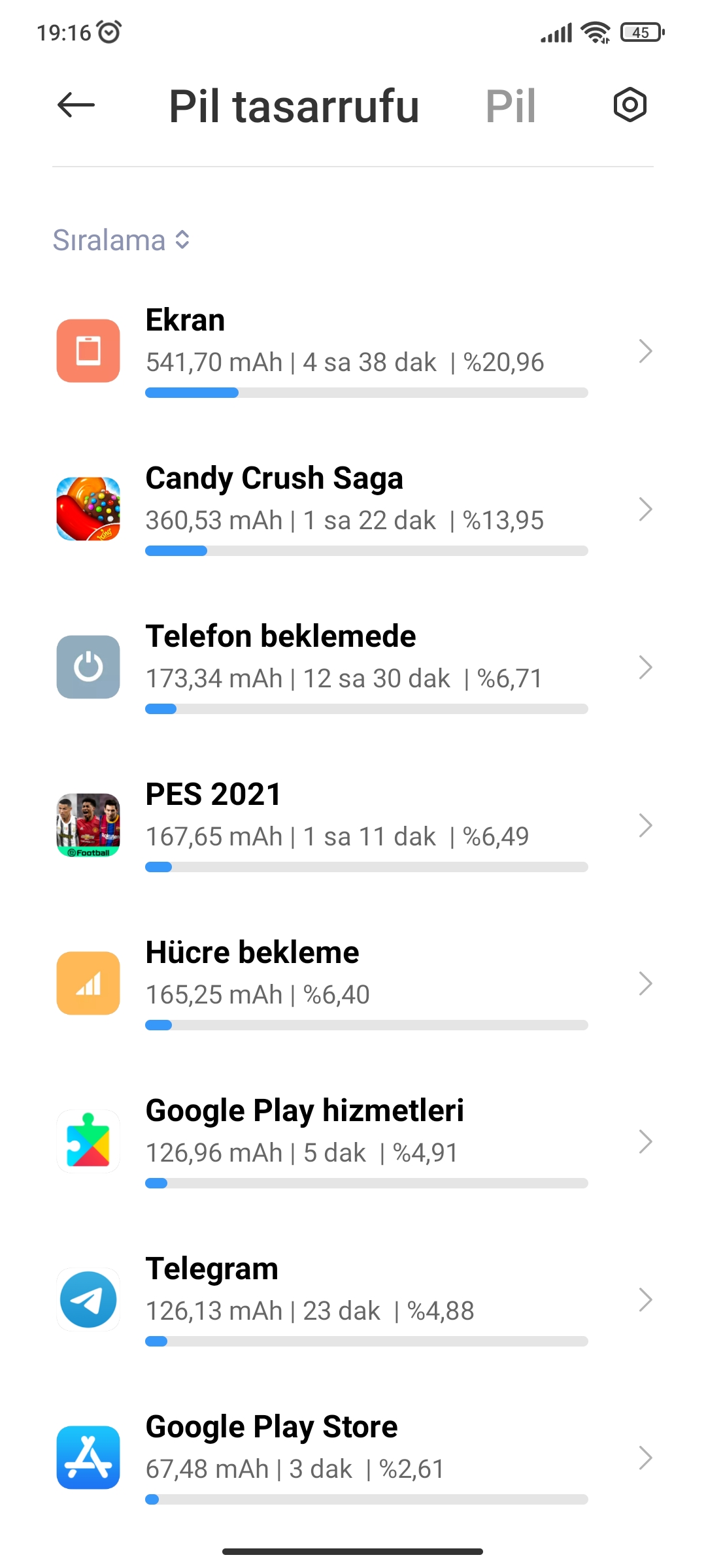Open Hücre bekleme usage details
This screenshot has width=706, height=1568.
(x=353, y=983)
